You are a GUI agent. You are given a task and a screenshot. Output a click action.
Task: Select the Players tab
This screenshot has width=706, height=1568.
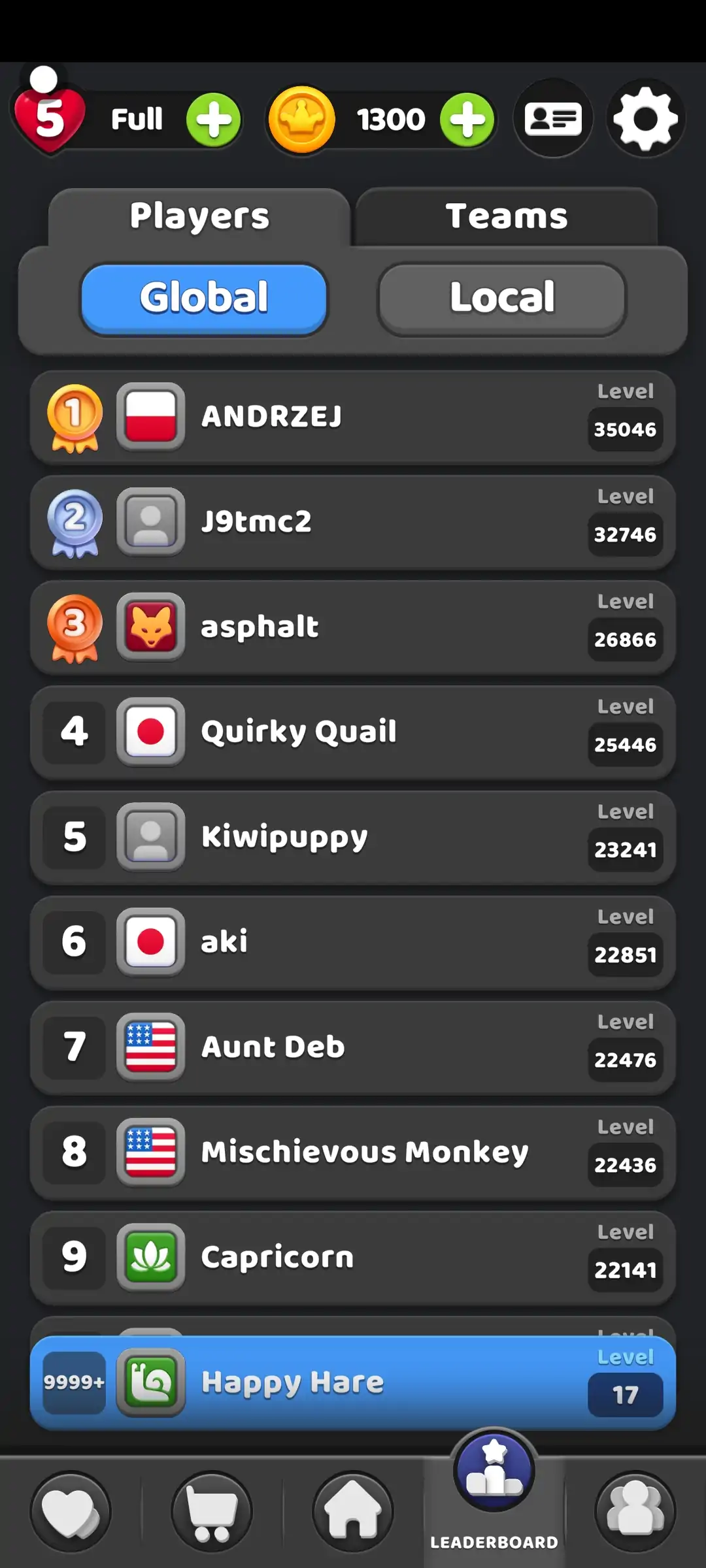click(199, 217)
